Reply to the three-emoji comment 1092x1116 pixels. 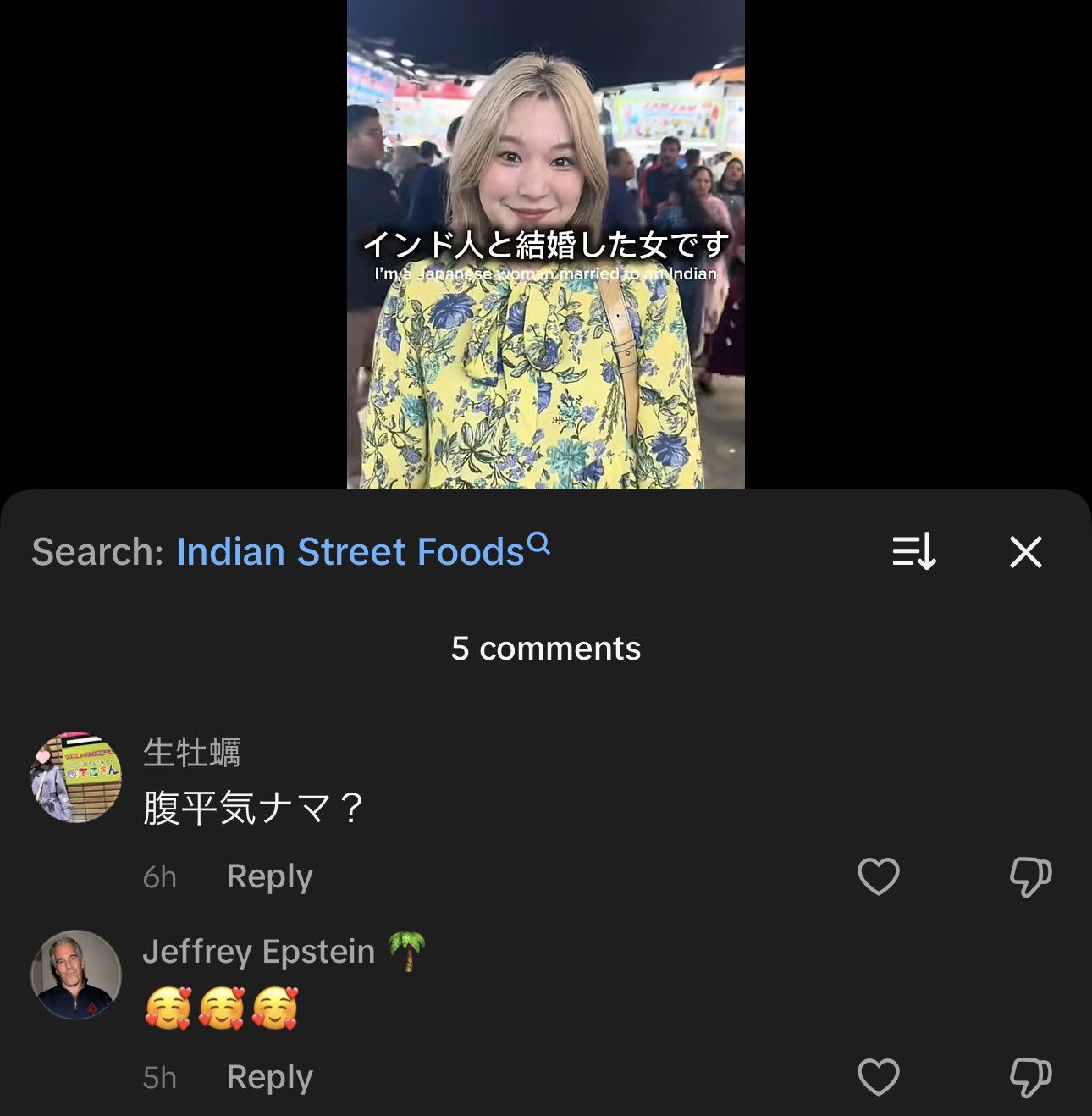pyautogui.click(x=269, y=1077)
